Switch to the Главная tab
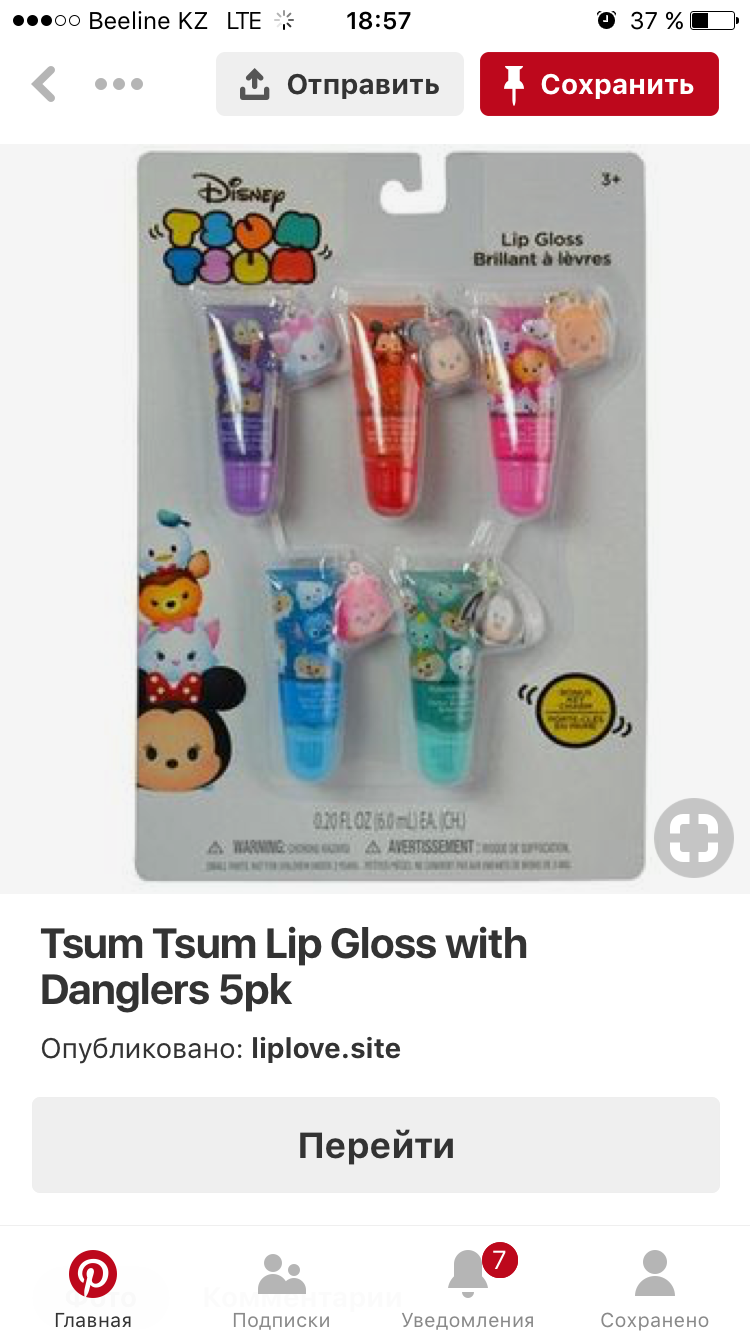Image resolution: width=750 pixels, height=1334 pixels. (x=93, y=1288)
